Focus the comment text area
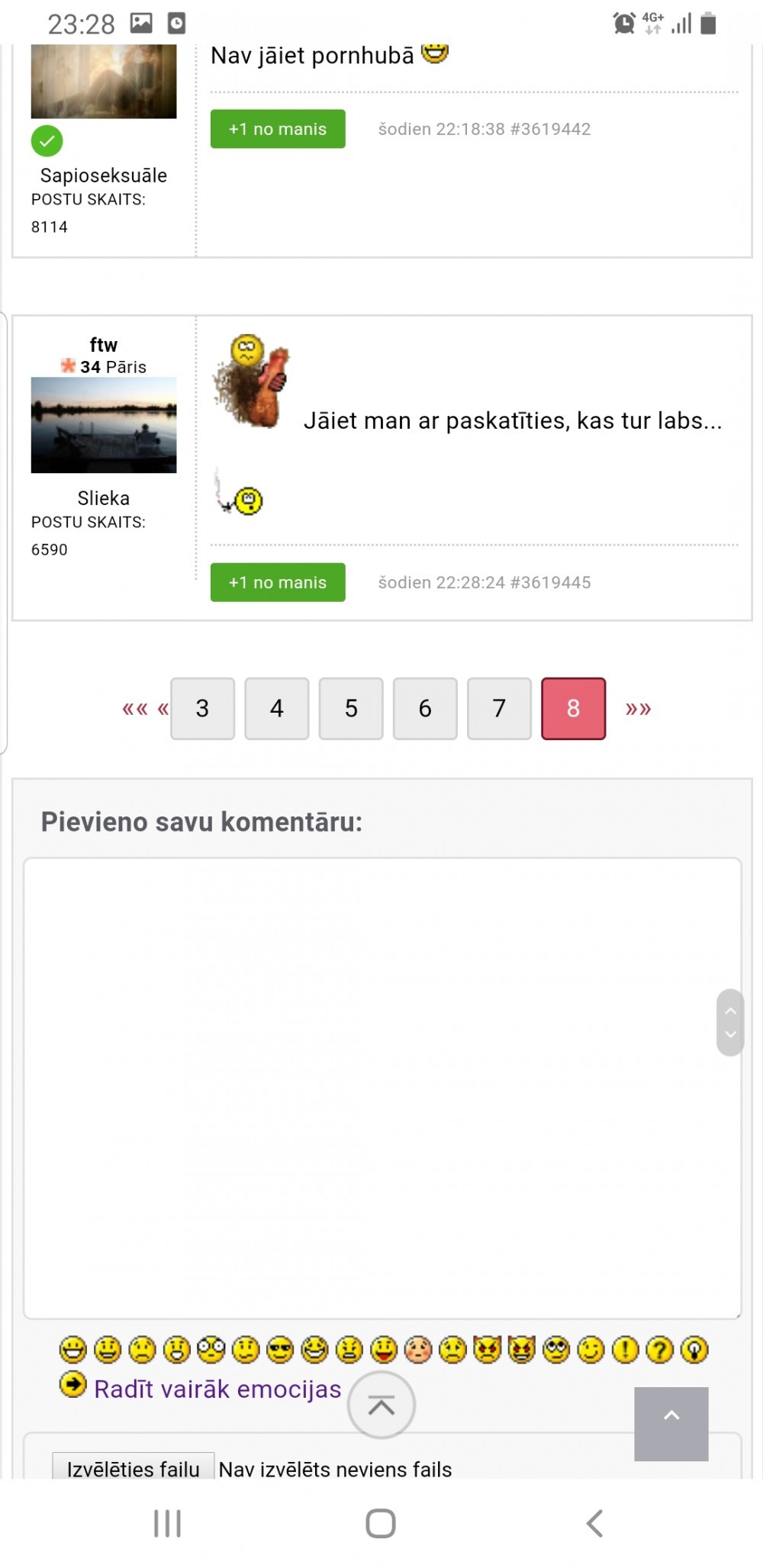The image size is (763, 1568). tap(381, 1087)
